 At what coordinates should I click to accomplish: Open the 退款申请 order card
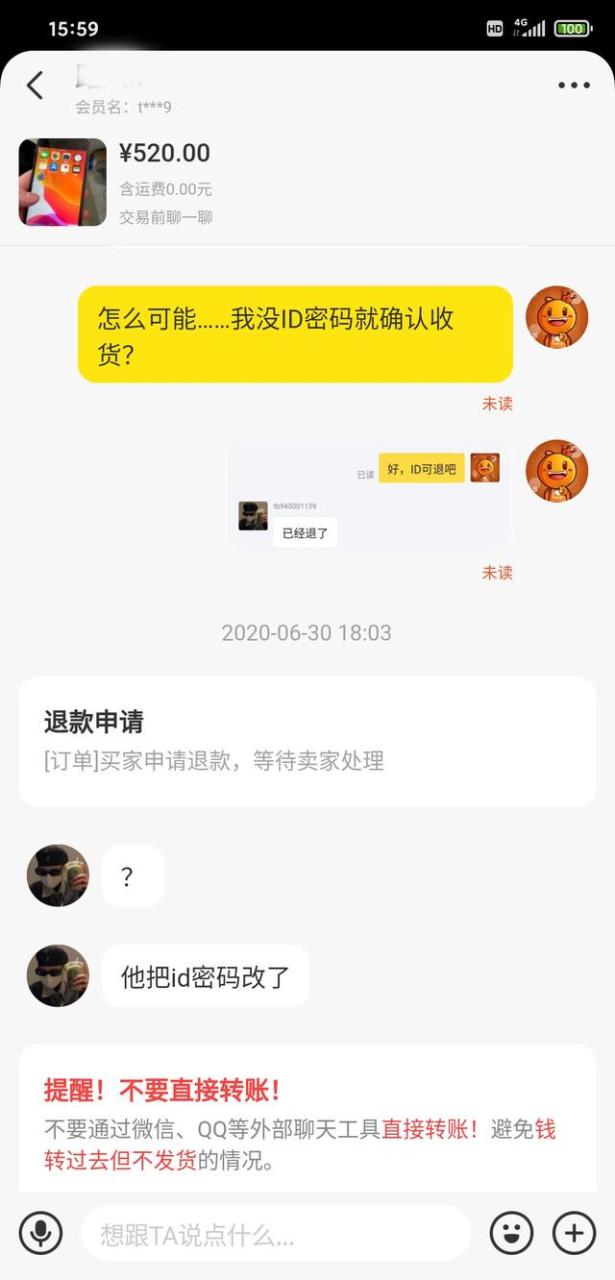tap(307, 741)
